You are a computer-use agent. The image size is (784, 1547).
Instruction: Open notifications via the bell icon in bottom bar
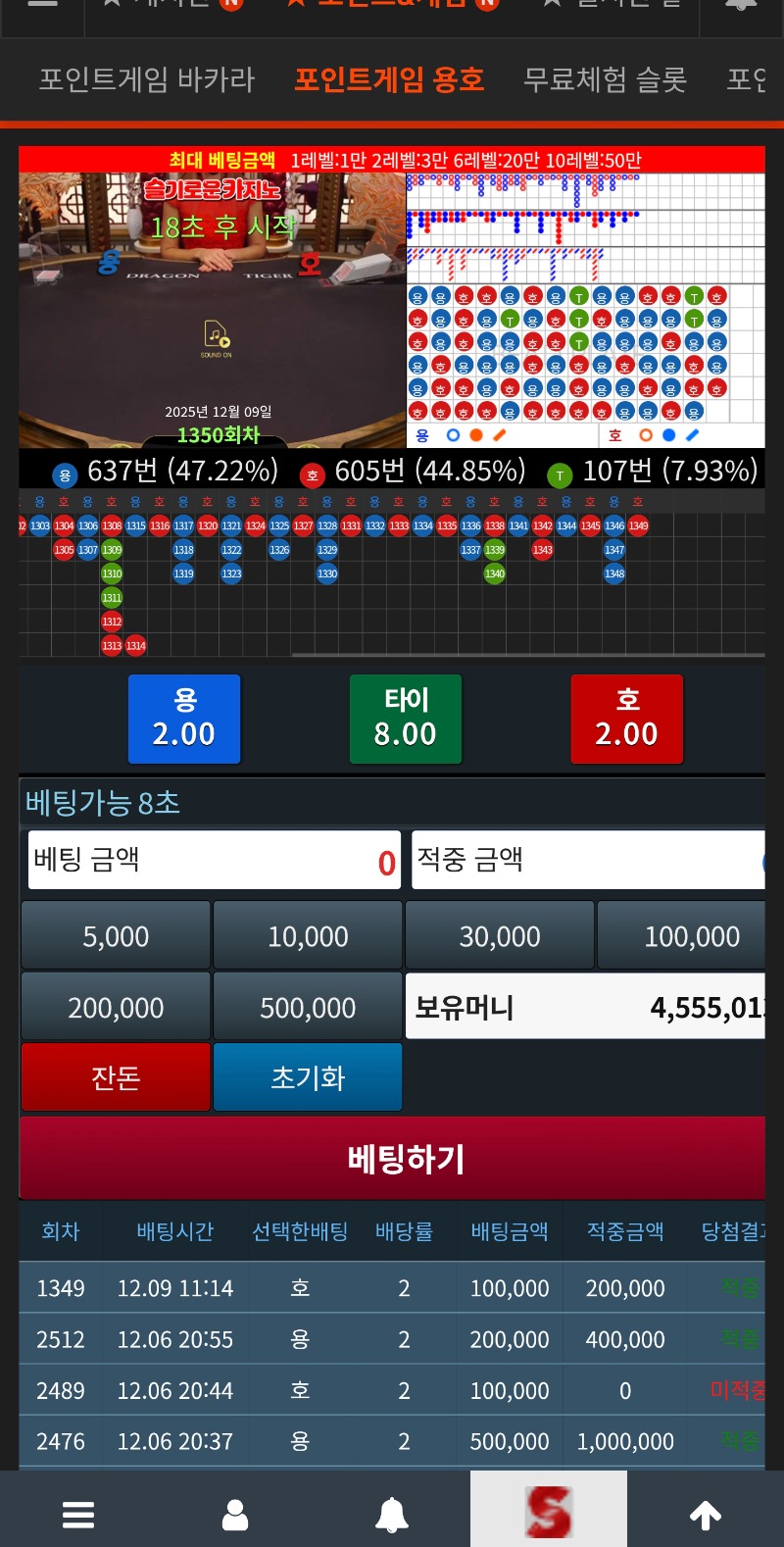[x=392, y=1514]
